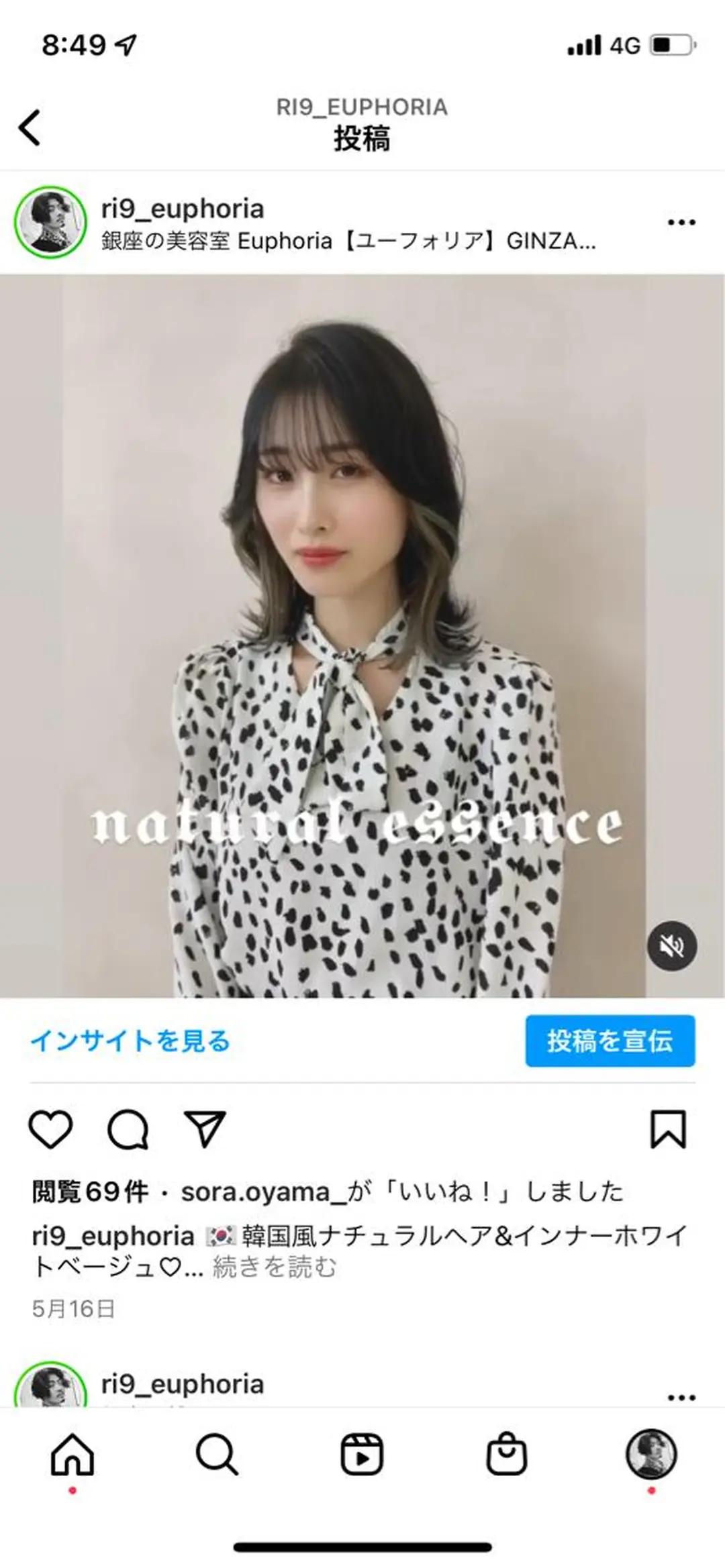Open overflow menu on second ri9_euphoria post
This screenshot has width=725, height=1568.
[681, 1398]
